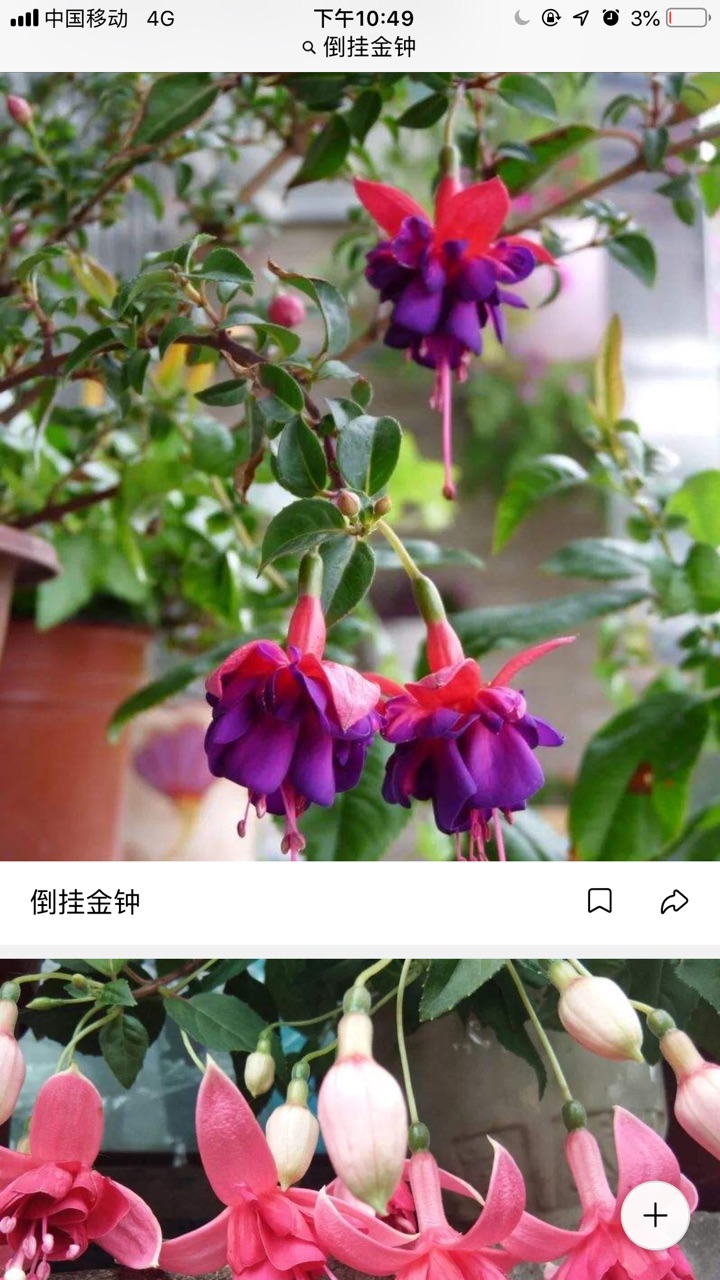Return to the 倒挂金钟 search via the status bar
The width and height of the screenshot is (720, 1280).
click(x=359, y=47)
